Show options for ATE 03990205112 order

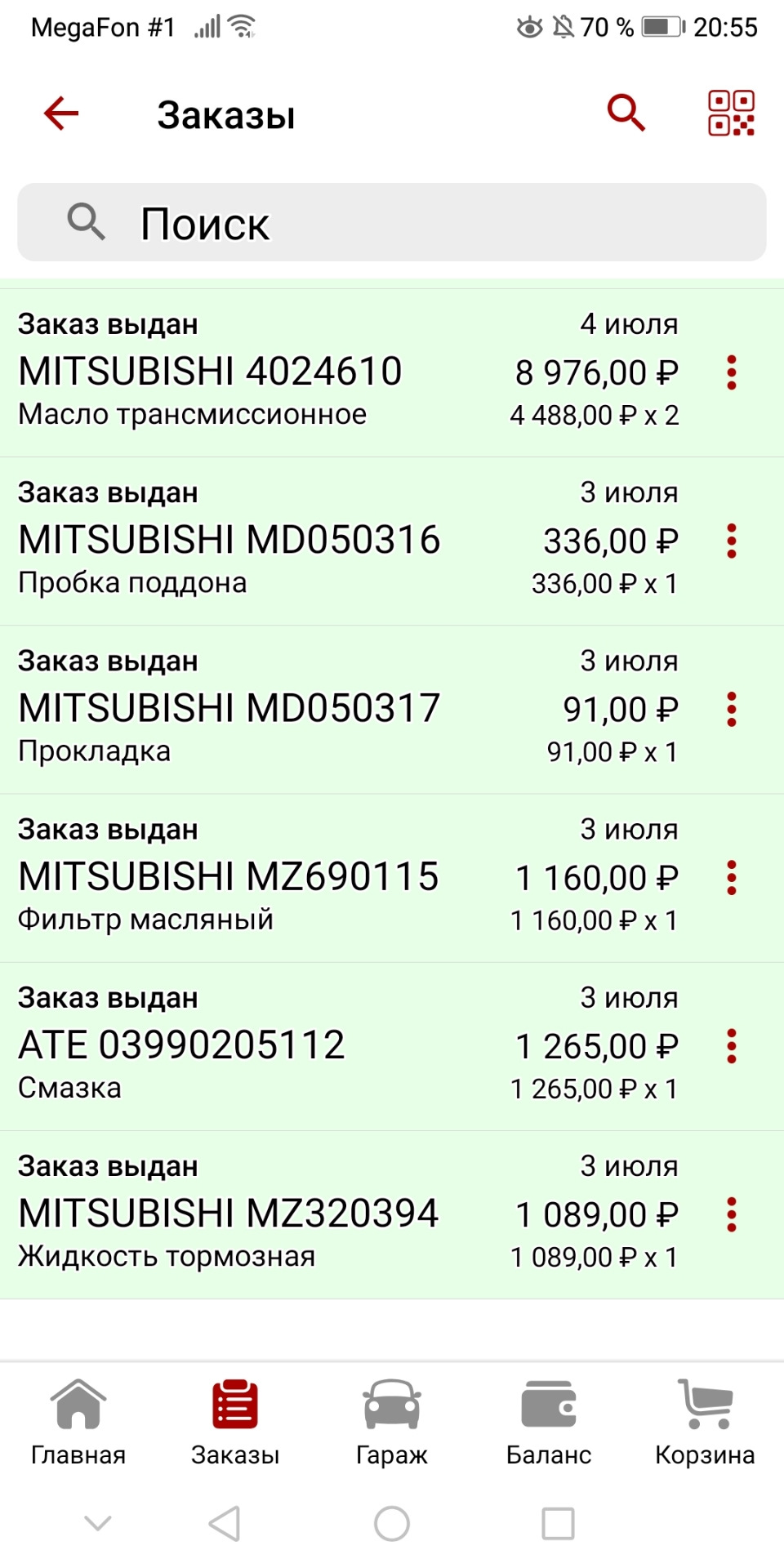coord(732,1046)
